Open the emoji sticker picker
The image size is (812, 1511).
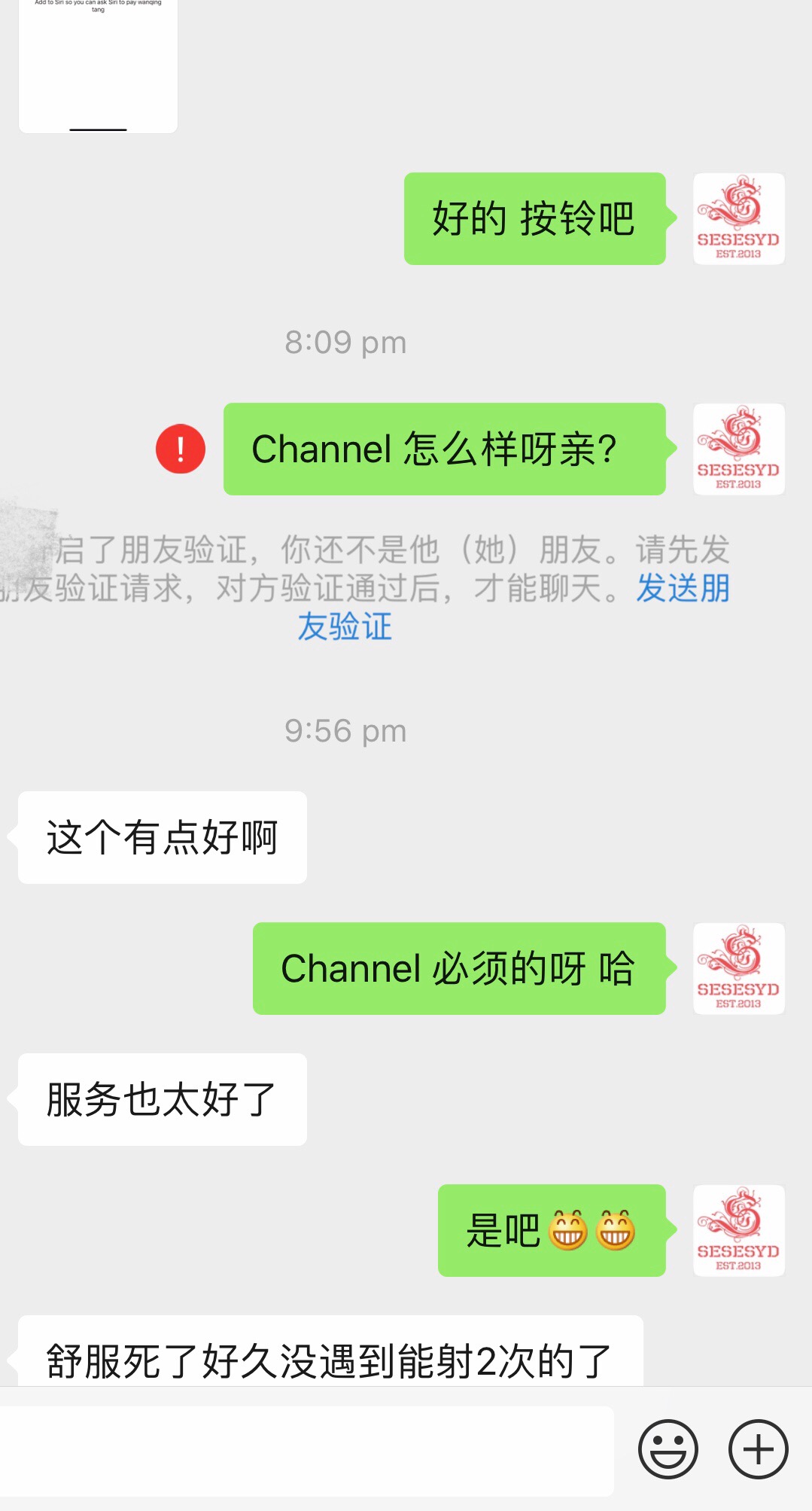click(x=668, y=1449)
